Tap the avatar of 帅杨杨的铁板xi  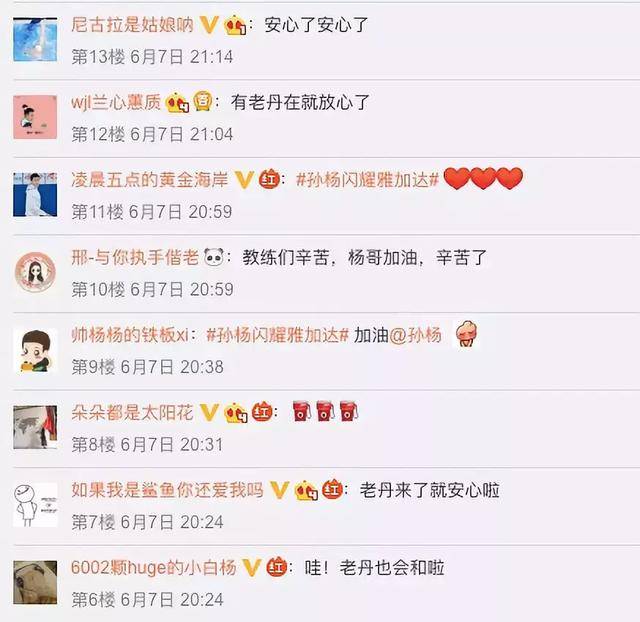(35, 350)
